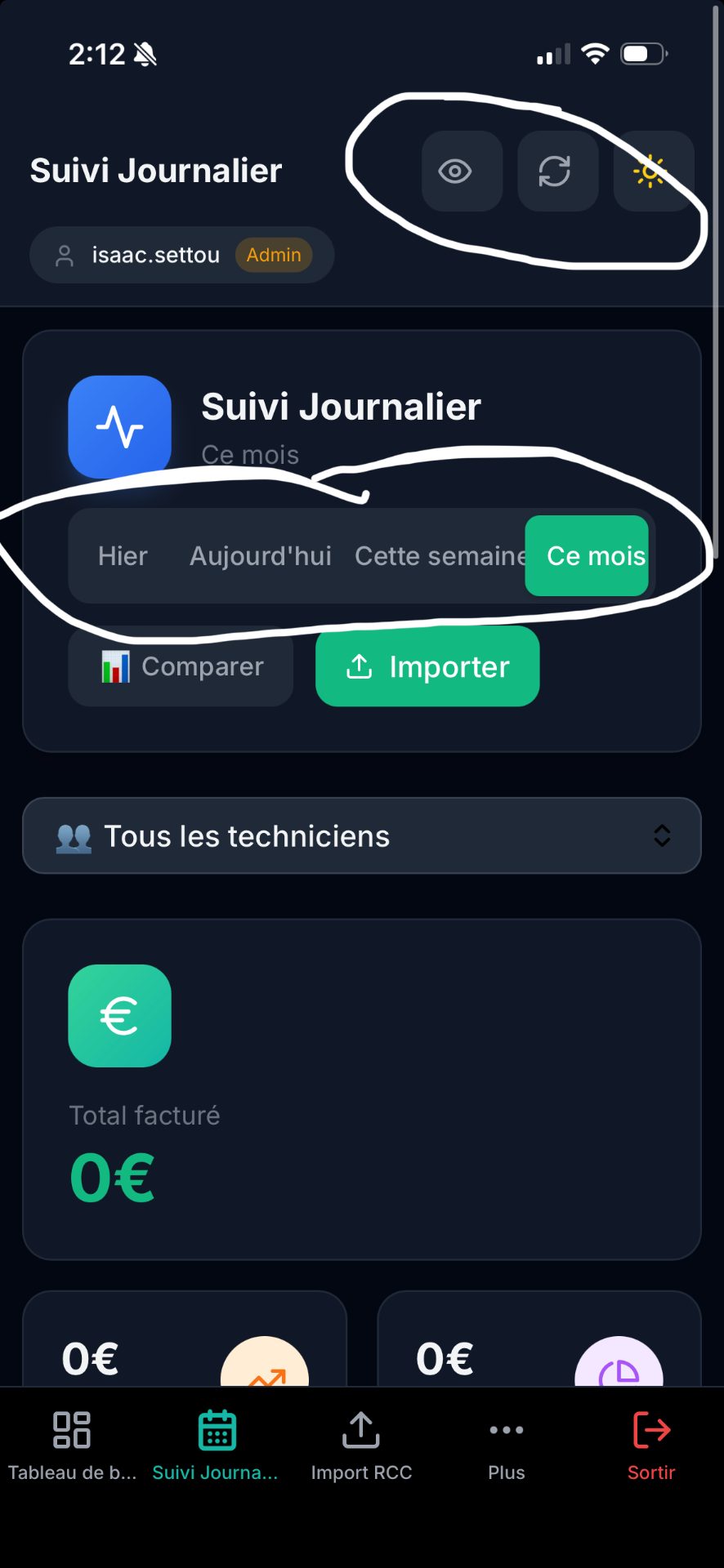Image resolution: width=724 pixels, height=1568 pixels.
Task: Open the isaac.settou Admin profile chip
Action: (x=181, y=255)
